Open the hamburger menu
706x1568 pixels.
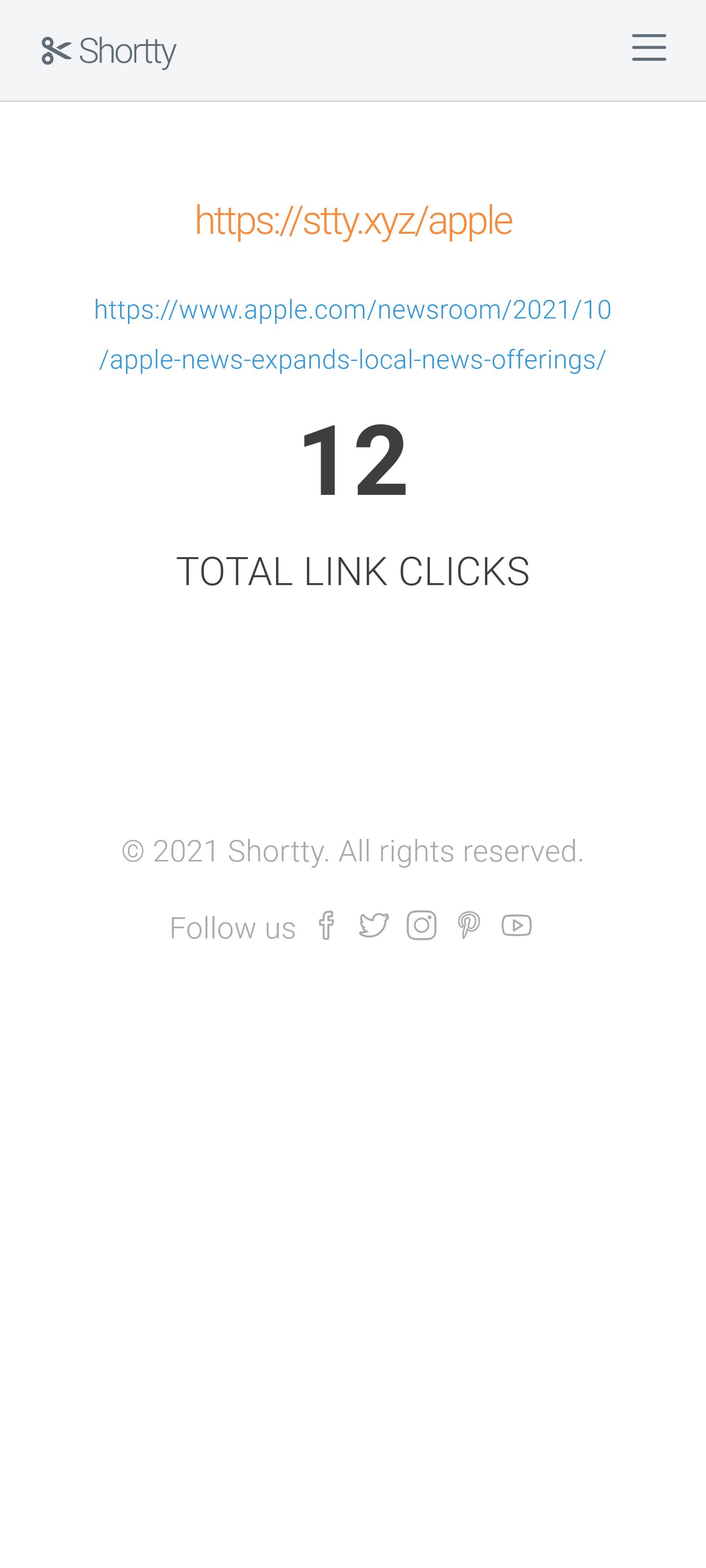(649, 48)
